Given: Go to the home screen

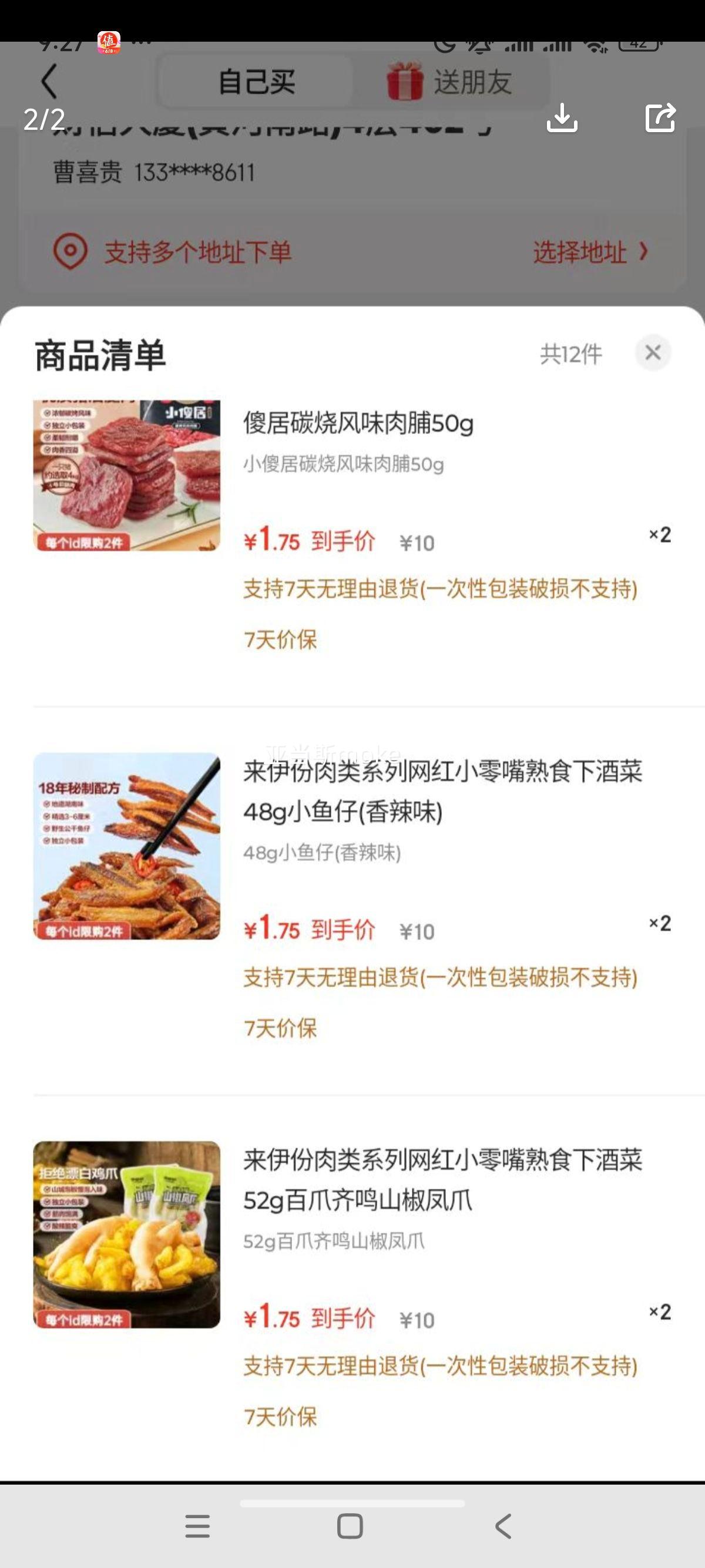Looking at the screenshot, I should (350, 1526).
